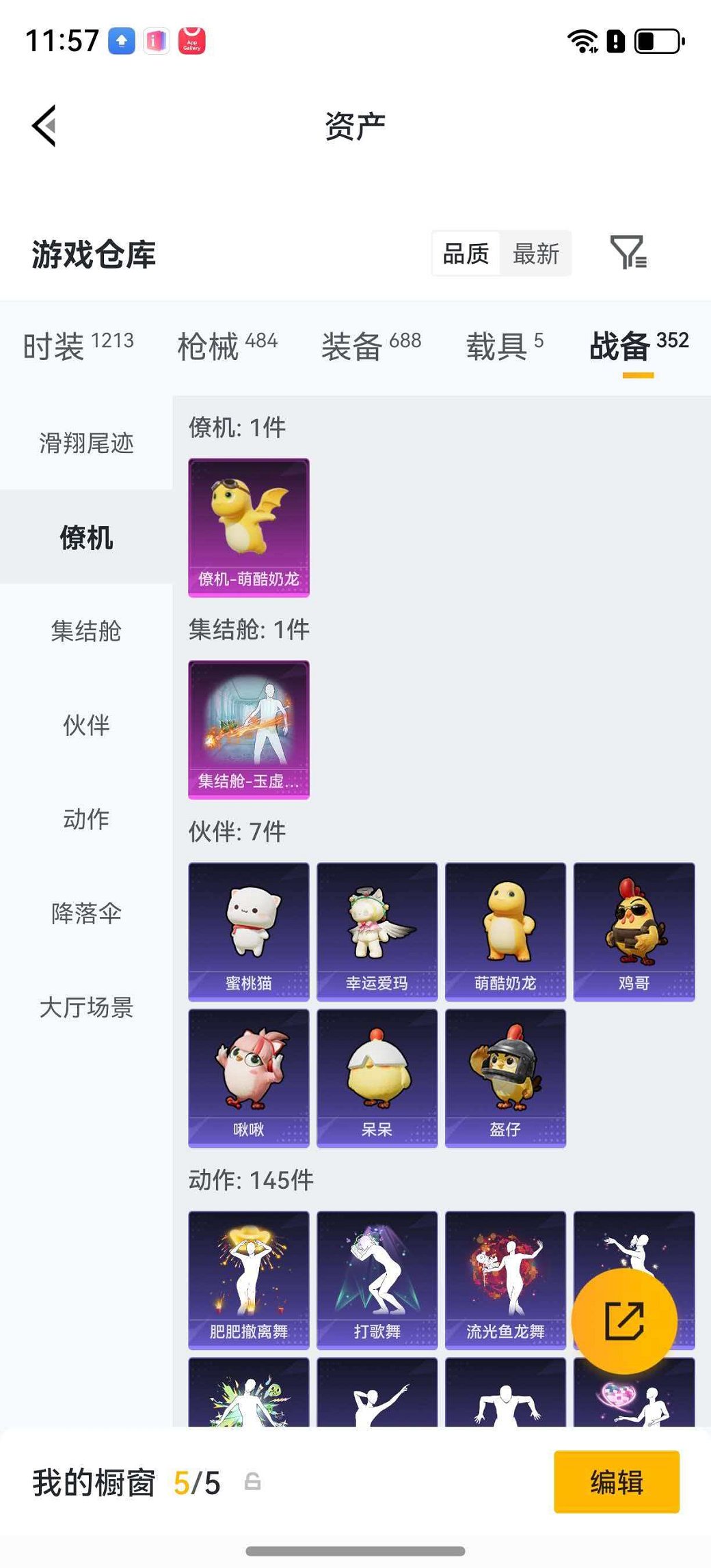
Task: Open the filter options icon
Action: coord(632,253)
